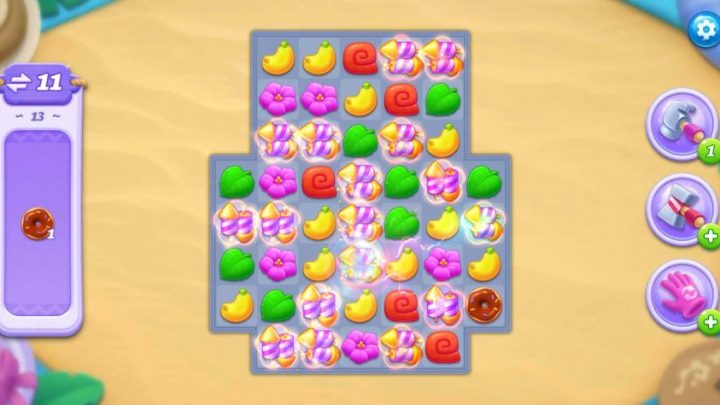Image resolution: width=720 pixels, height=405 pixels.
Task: Select the axe booster with plus badge
Action: [680, 210]
